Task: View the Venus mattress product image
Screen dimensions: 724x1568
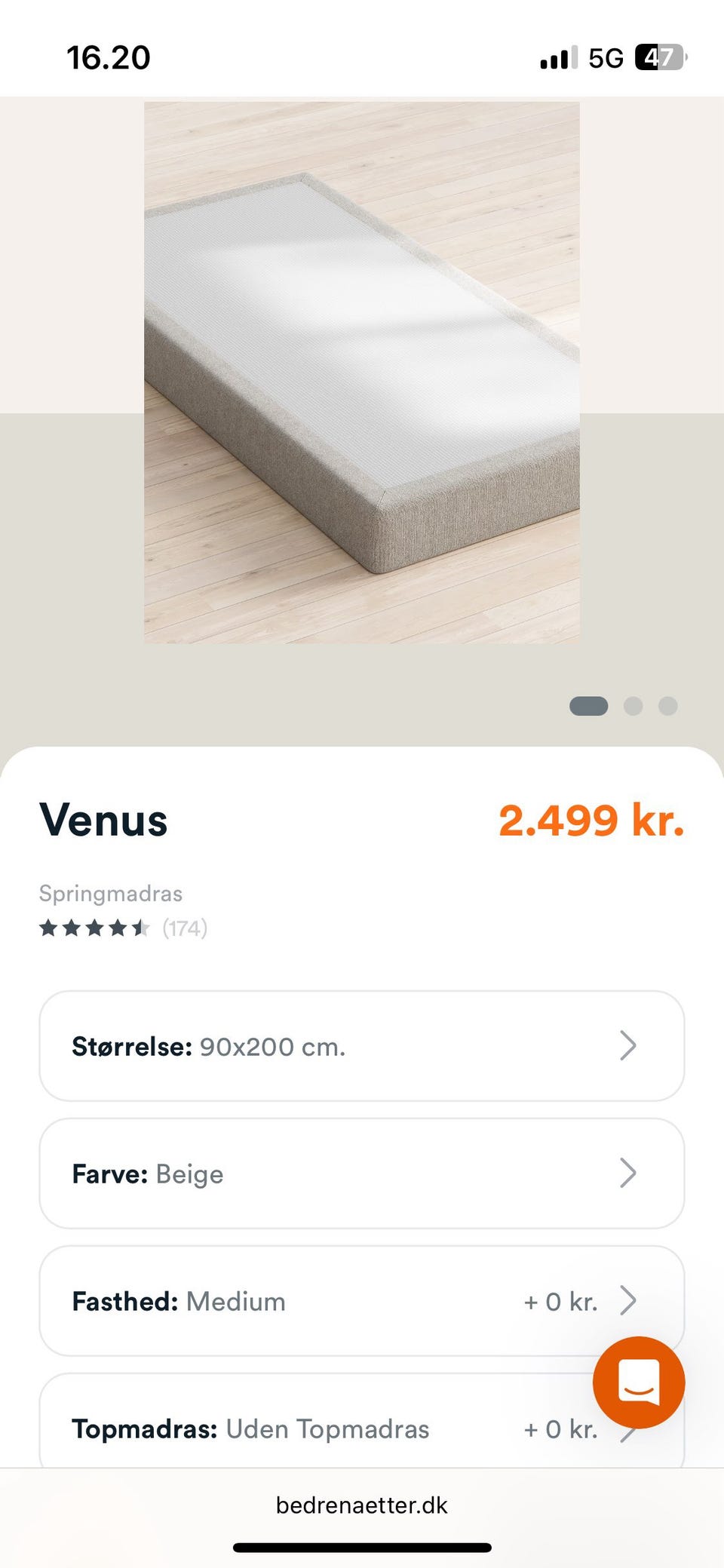Action: point(362,373)
